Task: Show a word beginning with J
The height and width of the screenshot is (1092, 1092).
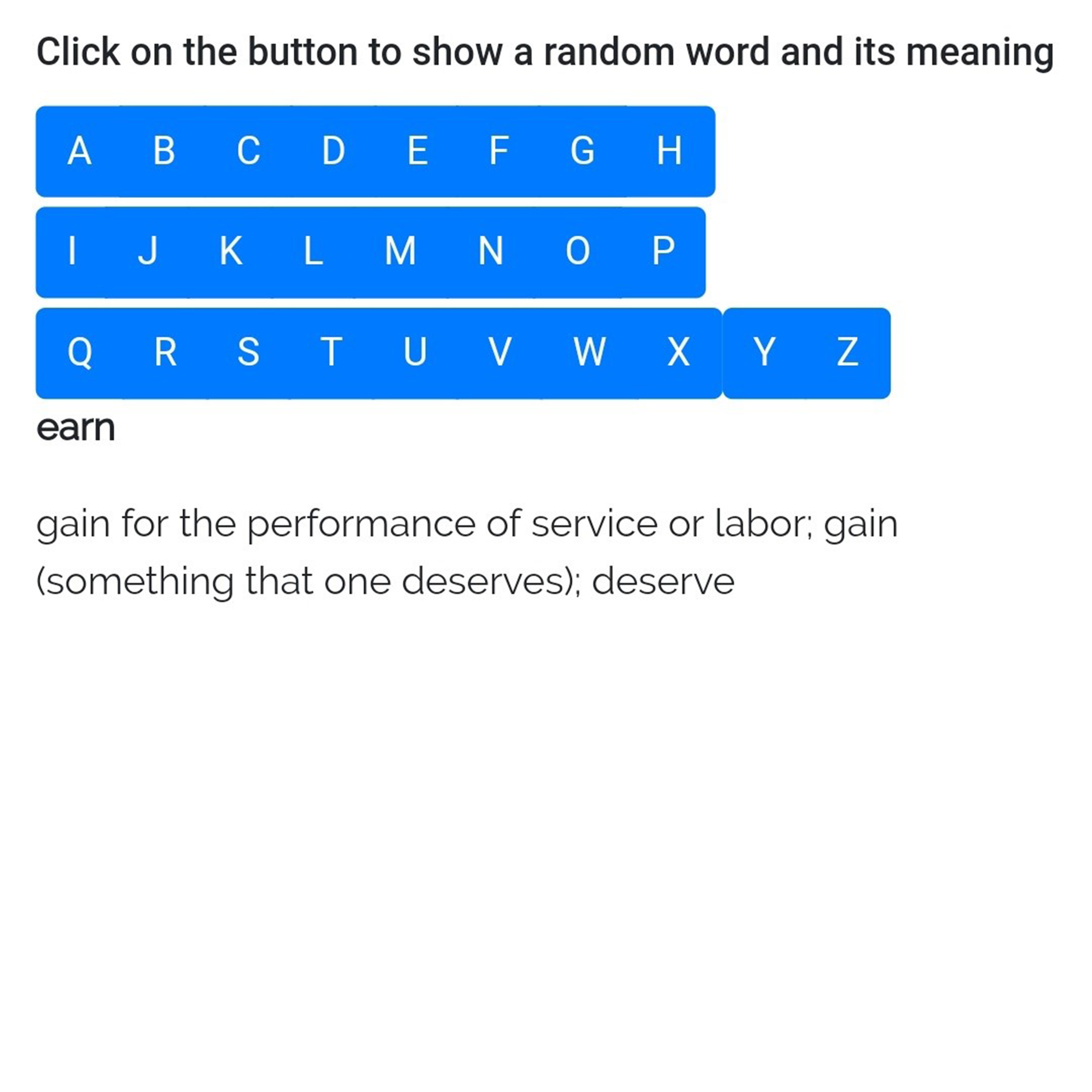Action: (148, 252)
